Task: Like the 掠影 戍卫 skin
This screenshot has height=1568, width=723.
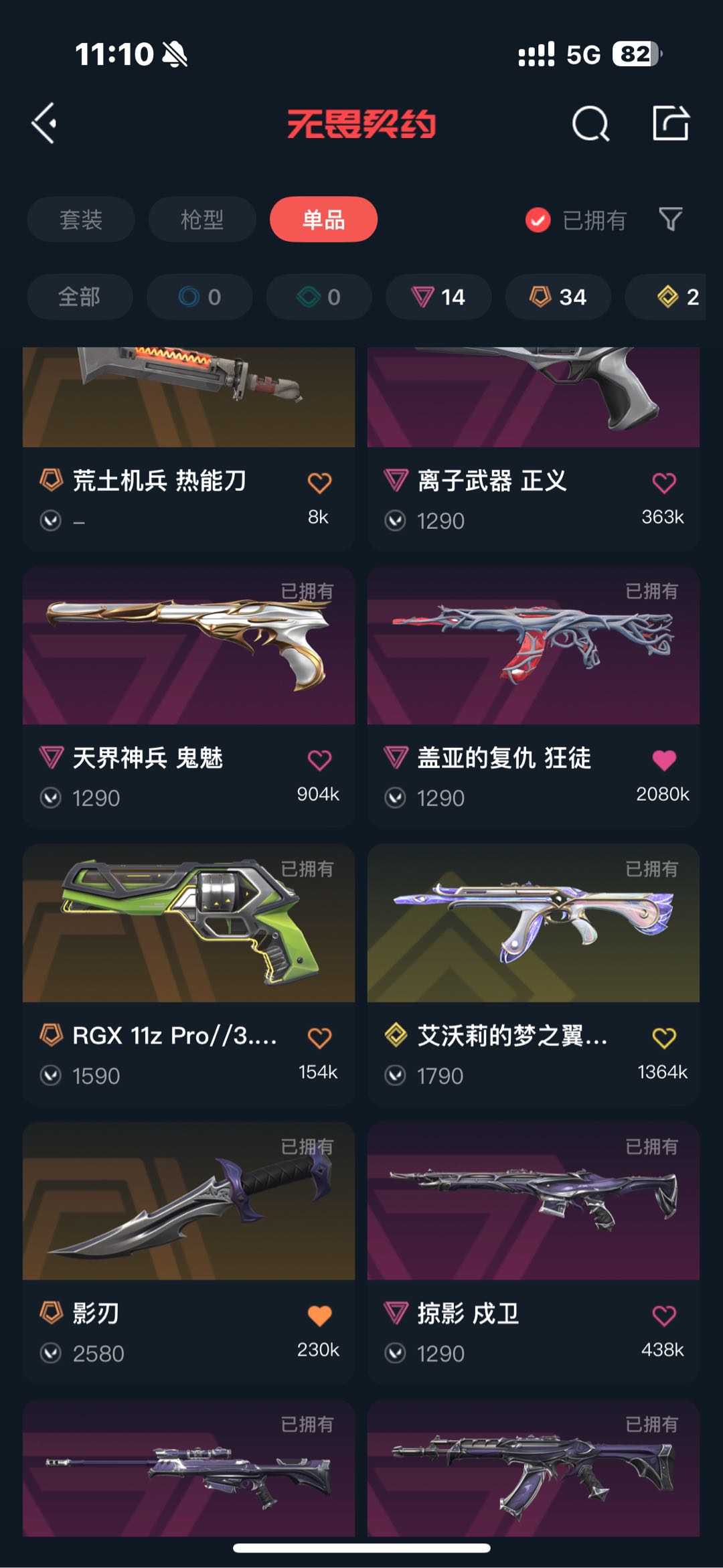Action: click(664, 1315)
